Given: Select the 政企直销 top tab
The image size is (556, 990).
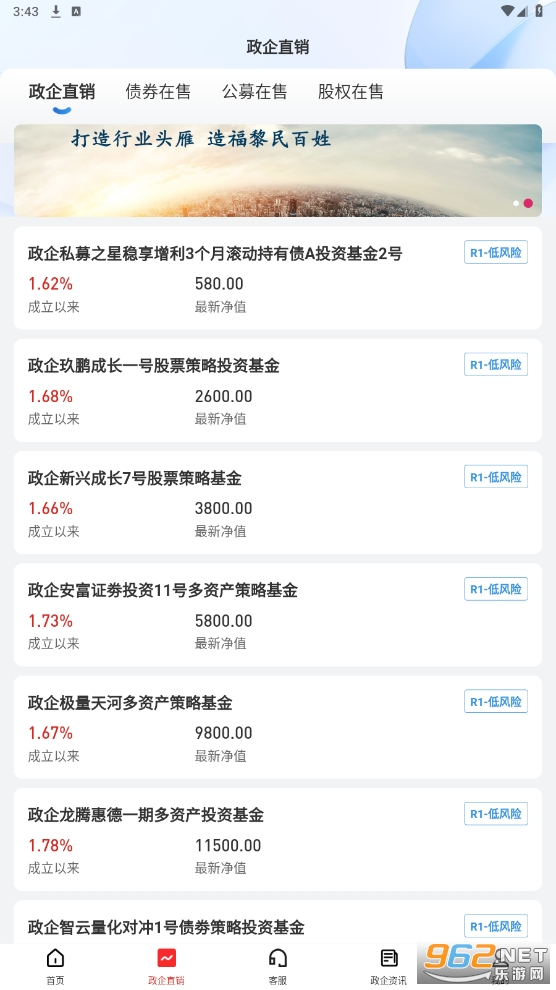Looking at the screenshot, I should click(x=62, y=92).
